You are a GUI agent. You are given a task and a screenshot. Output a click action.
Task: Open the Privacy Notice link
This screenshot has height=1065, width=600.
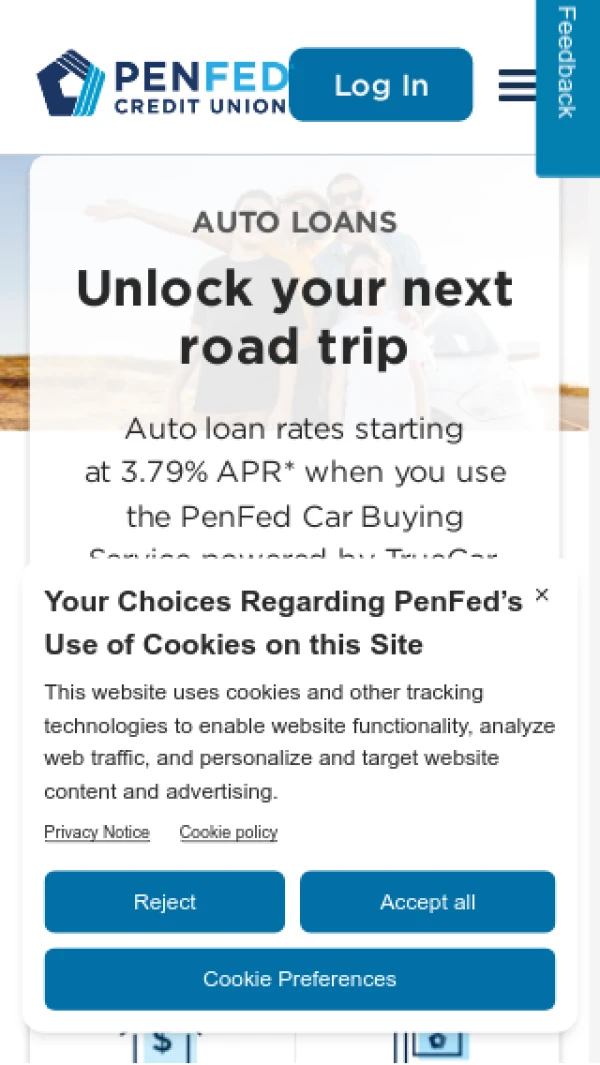point(97,832)
